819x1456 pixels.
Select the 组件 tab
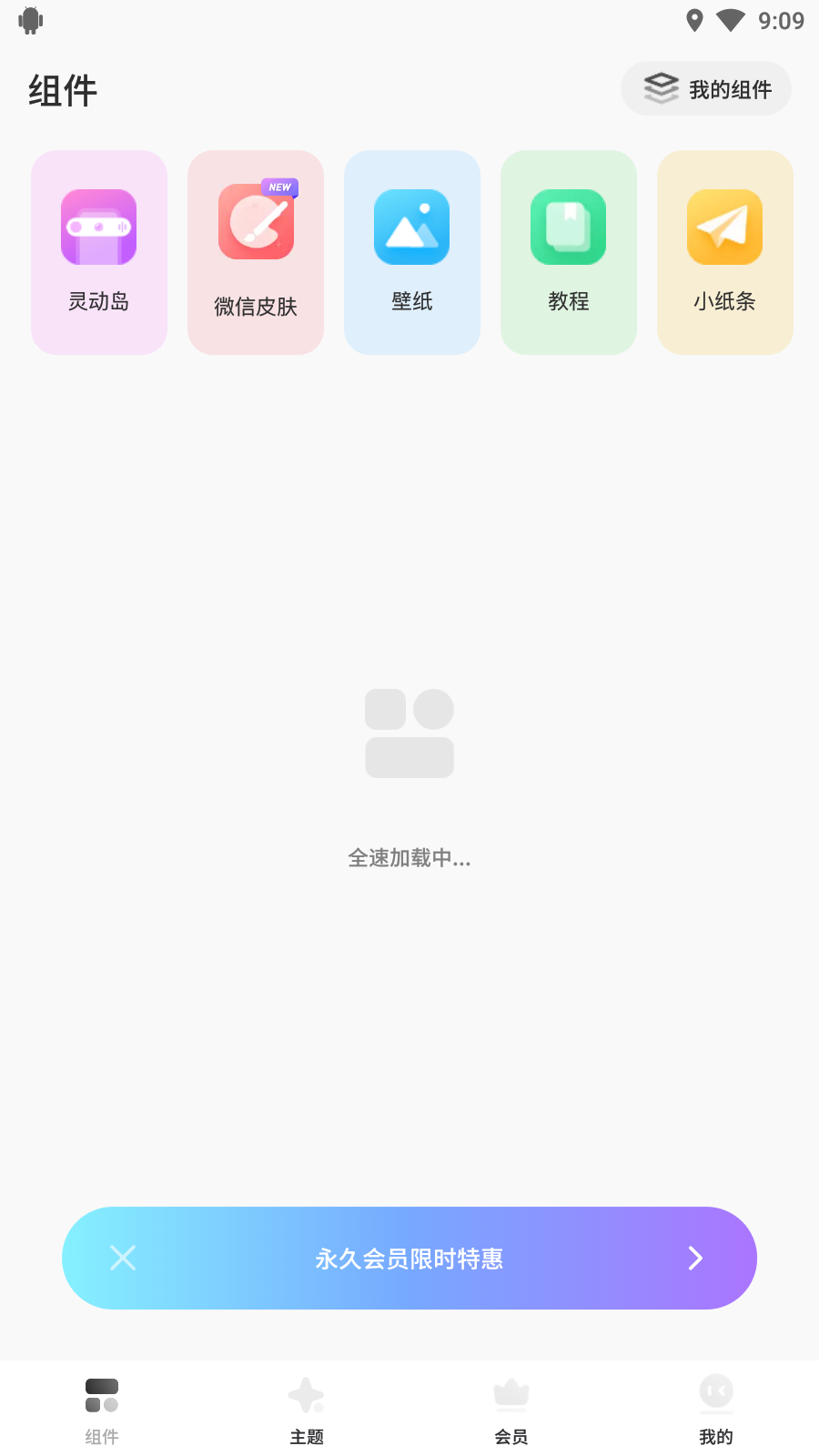click(x=102, y=1410)
